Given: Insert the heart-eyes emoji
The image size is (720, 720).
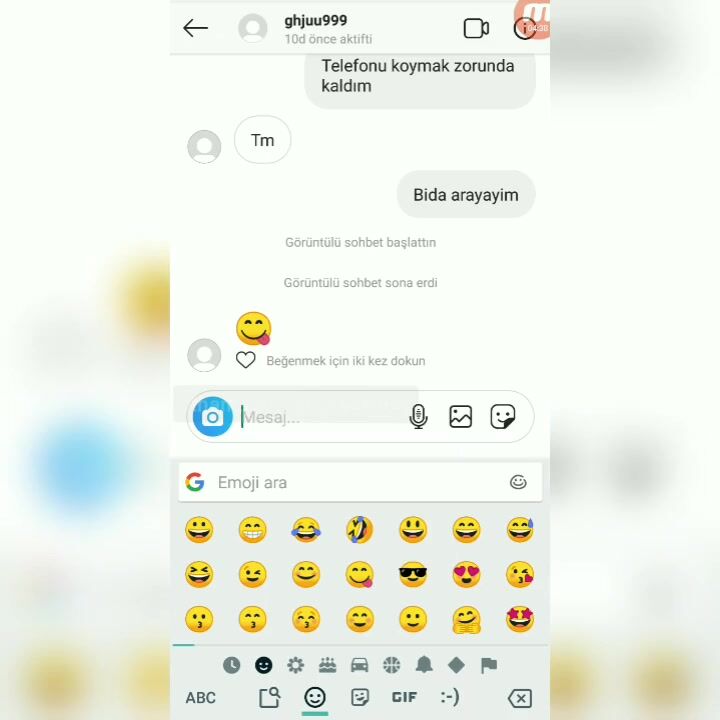Looking at the screenshot, I should point(466,575).
